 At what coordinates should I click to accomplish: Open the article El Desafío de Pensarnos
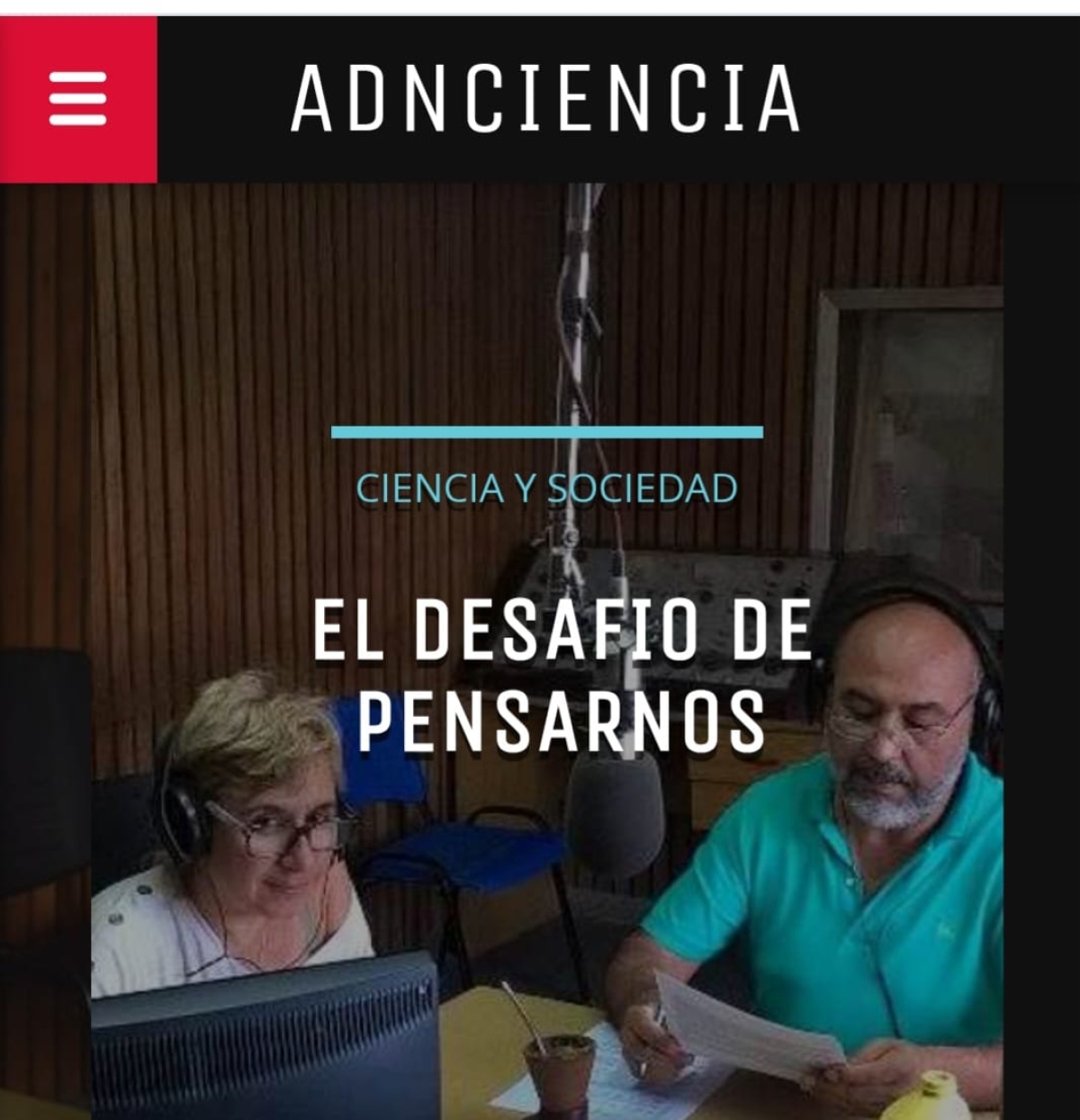[x=562, y=676]
